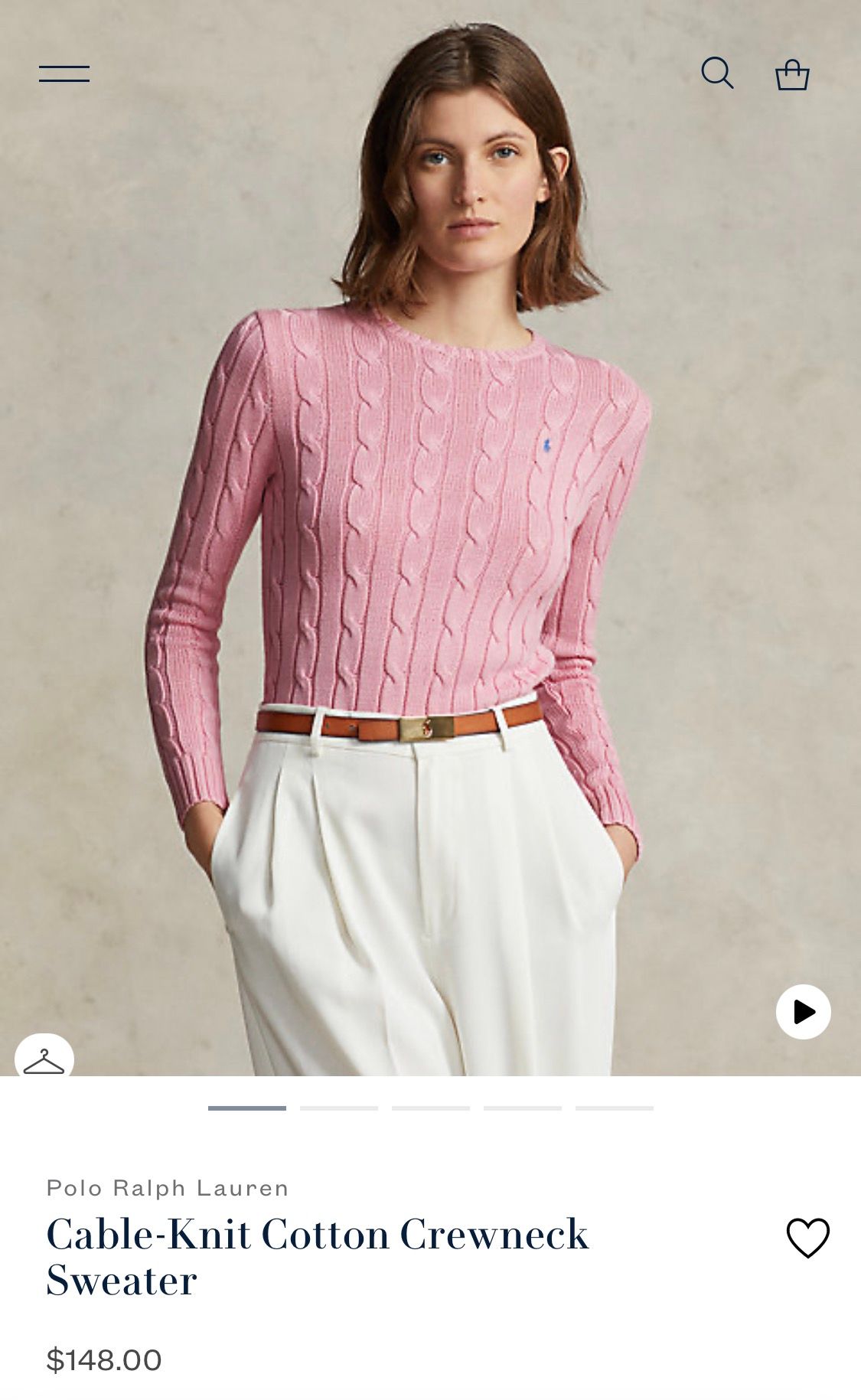Screen dimensions: 861x1400
Task: Jump to the last product image indicator
Action: click(x=614, y=1108)
